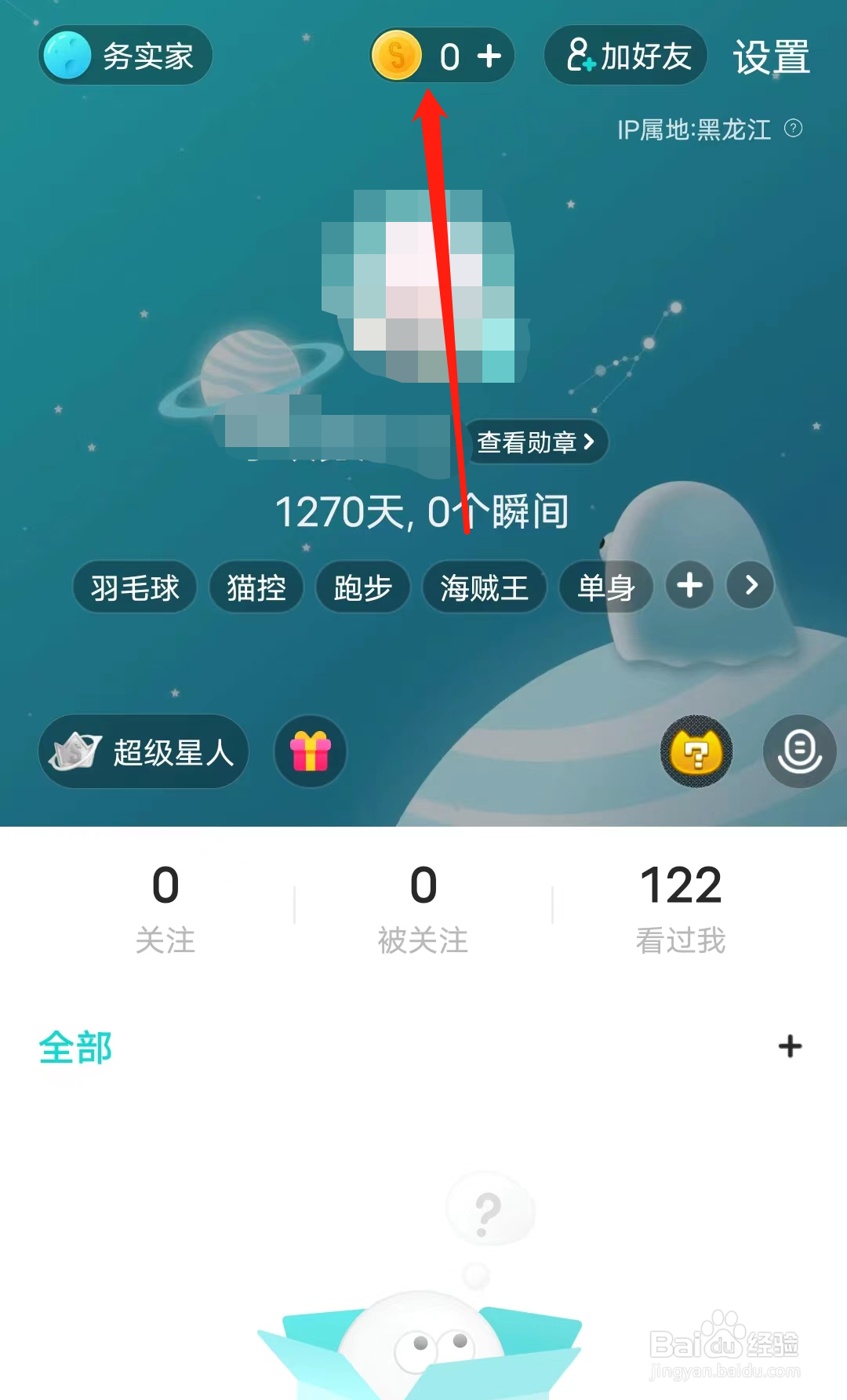Expand the tags list with right chevron
Screen dimensions: 847x1400
pyautogui.click(x=750, y=586)
